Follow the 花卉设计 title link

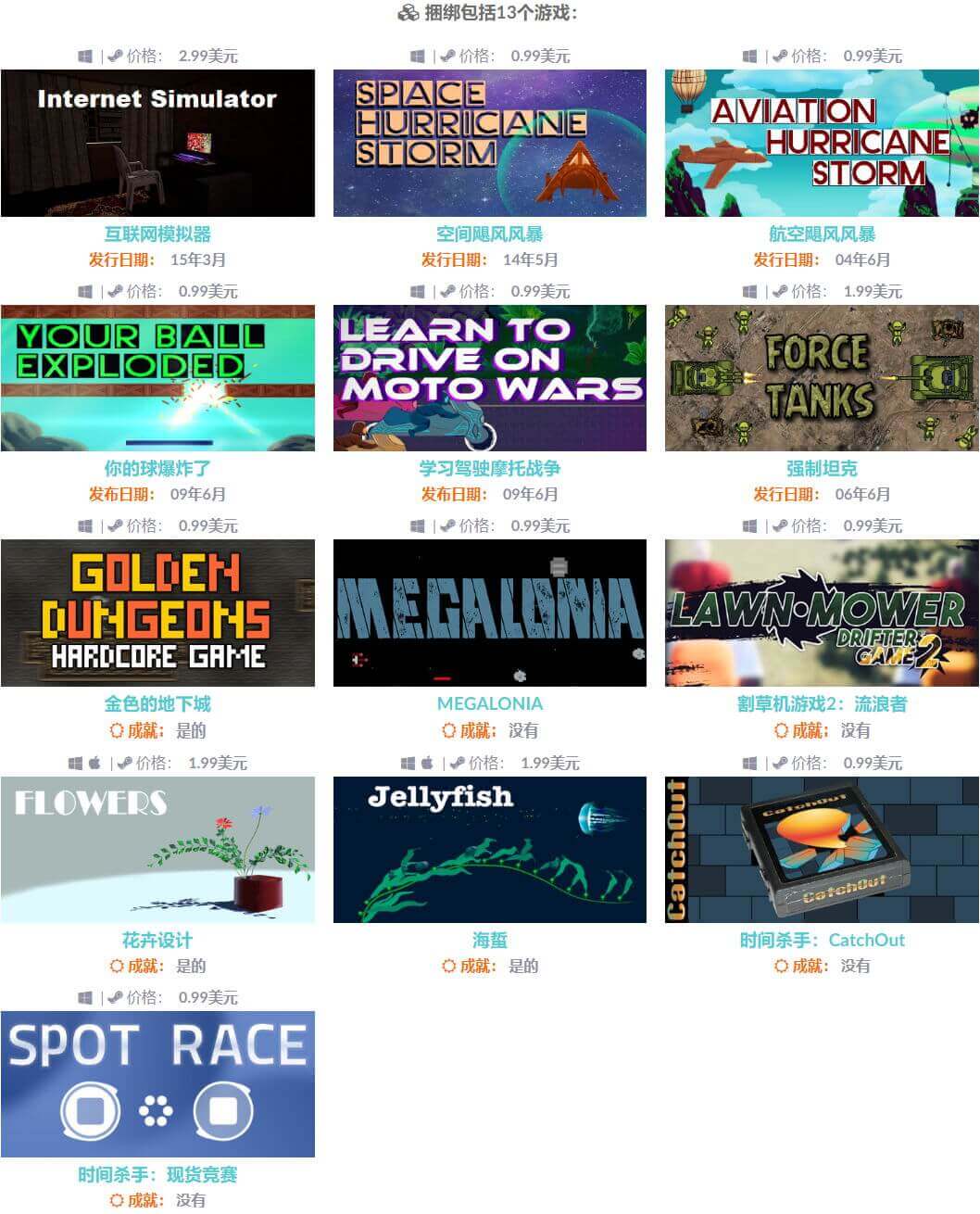pyautogui.click(x=157, y=940)
